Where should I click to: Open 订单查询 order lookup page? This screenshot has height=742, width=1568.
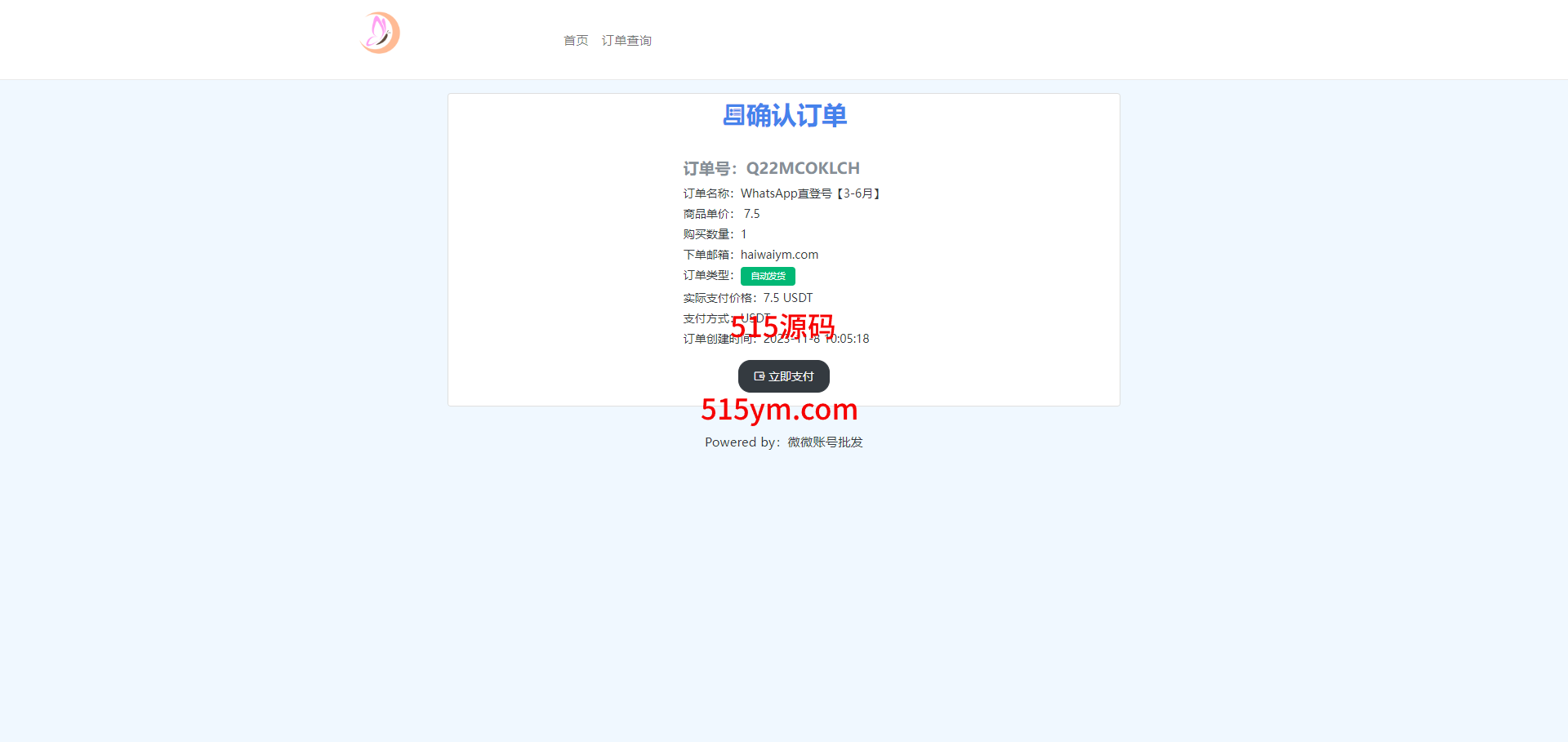626,41
